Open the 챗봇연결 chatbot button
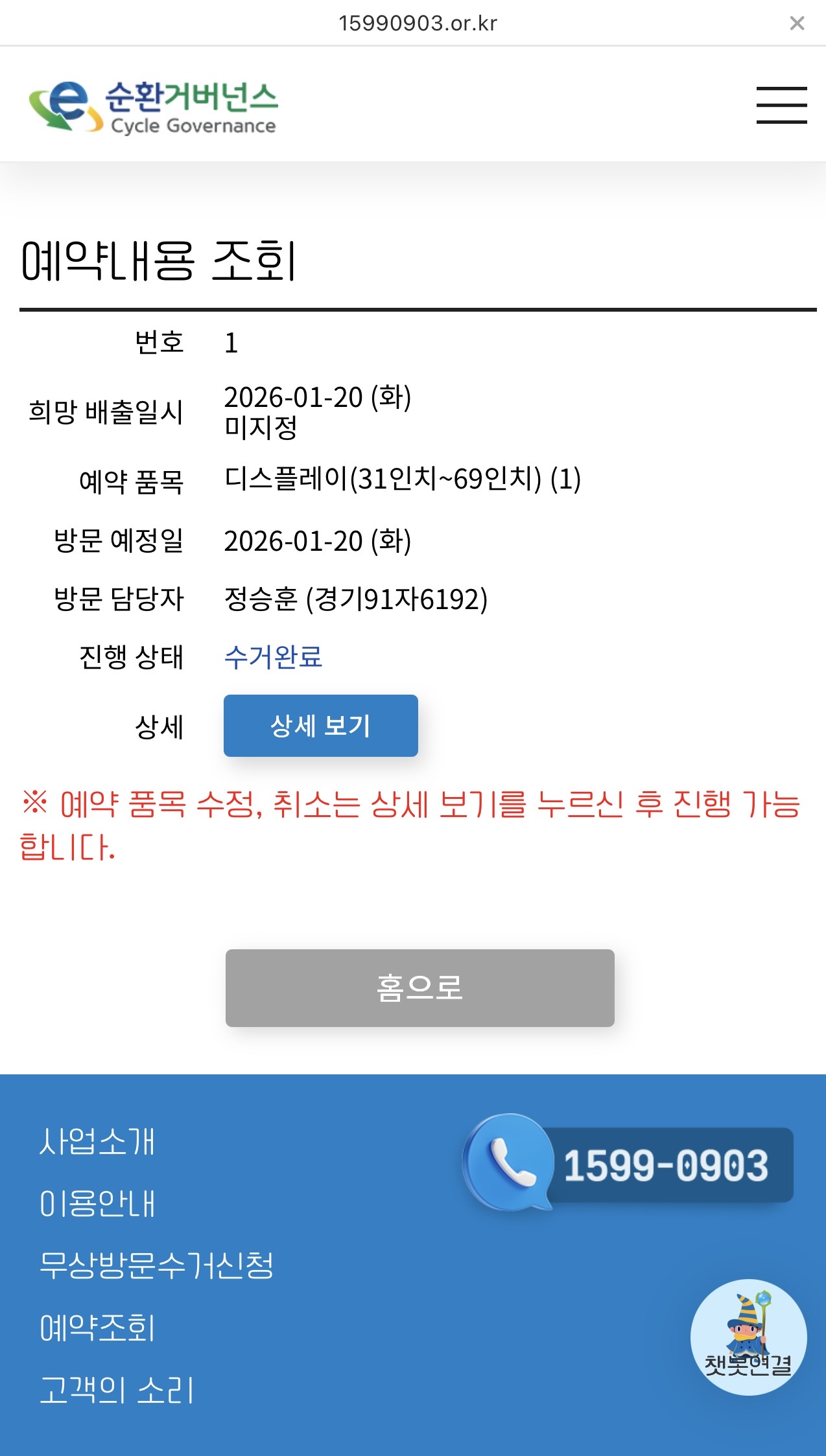 click(x=749, y=1337)
